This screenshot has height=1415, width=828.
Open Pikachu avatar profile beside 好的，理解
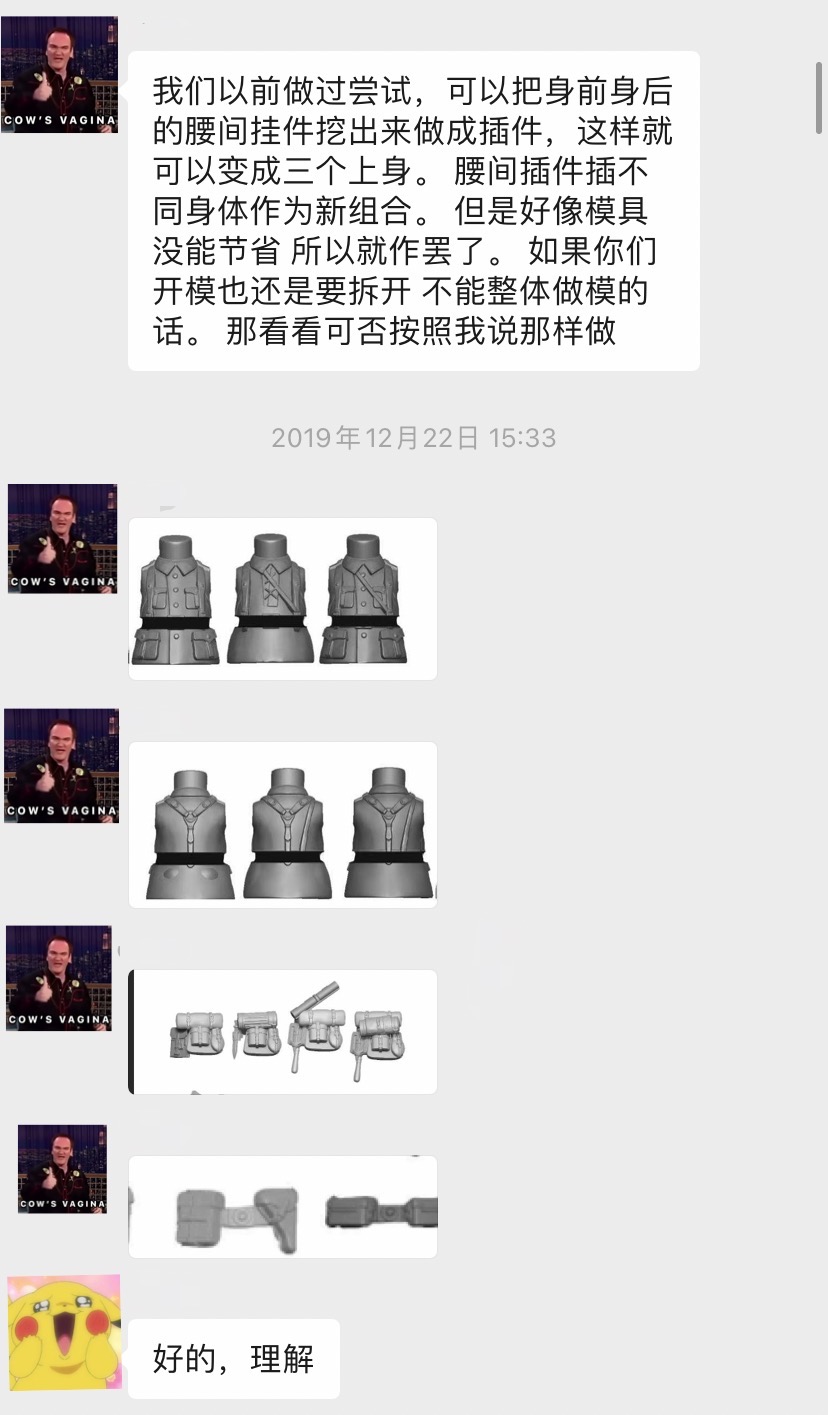[64, 1332]
